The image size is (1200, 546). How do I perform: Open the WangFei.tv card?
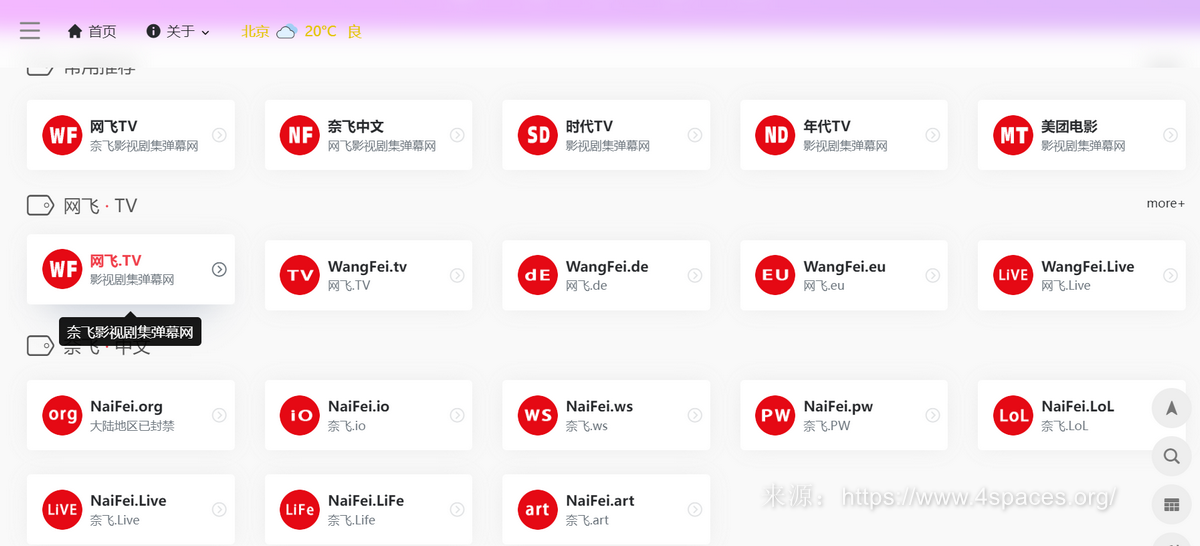click(368, 275)
